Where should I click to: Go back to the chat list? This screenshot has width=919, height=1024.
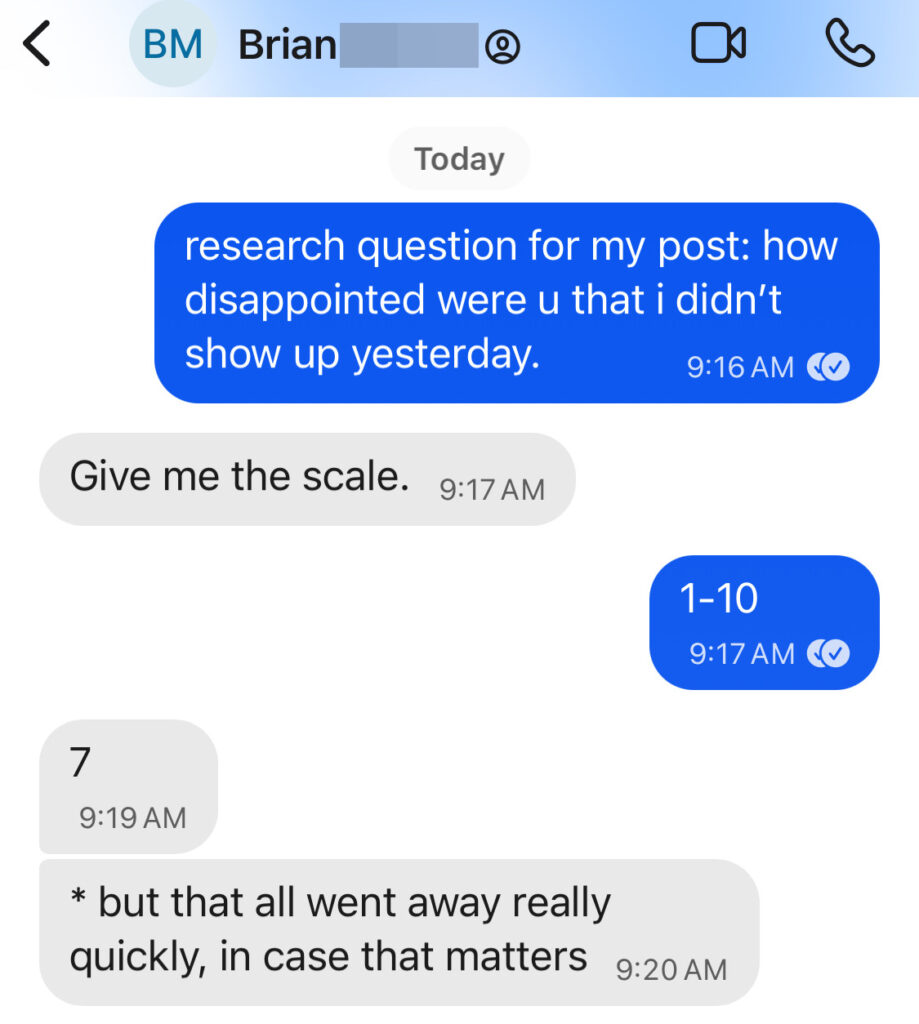coord(37,46)
